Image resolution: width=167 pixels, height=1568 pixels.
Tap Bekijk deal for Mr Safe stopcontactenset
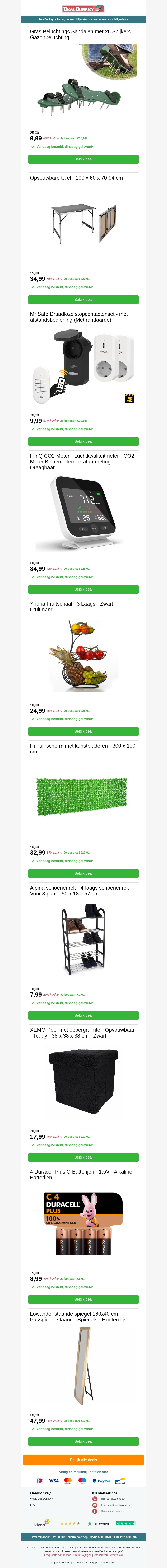click(x=83, y=441)
